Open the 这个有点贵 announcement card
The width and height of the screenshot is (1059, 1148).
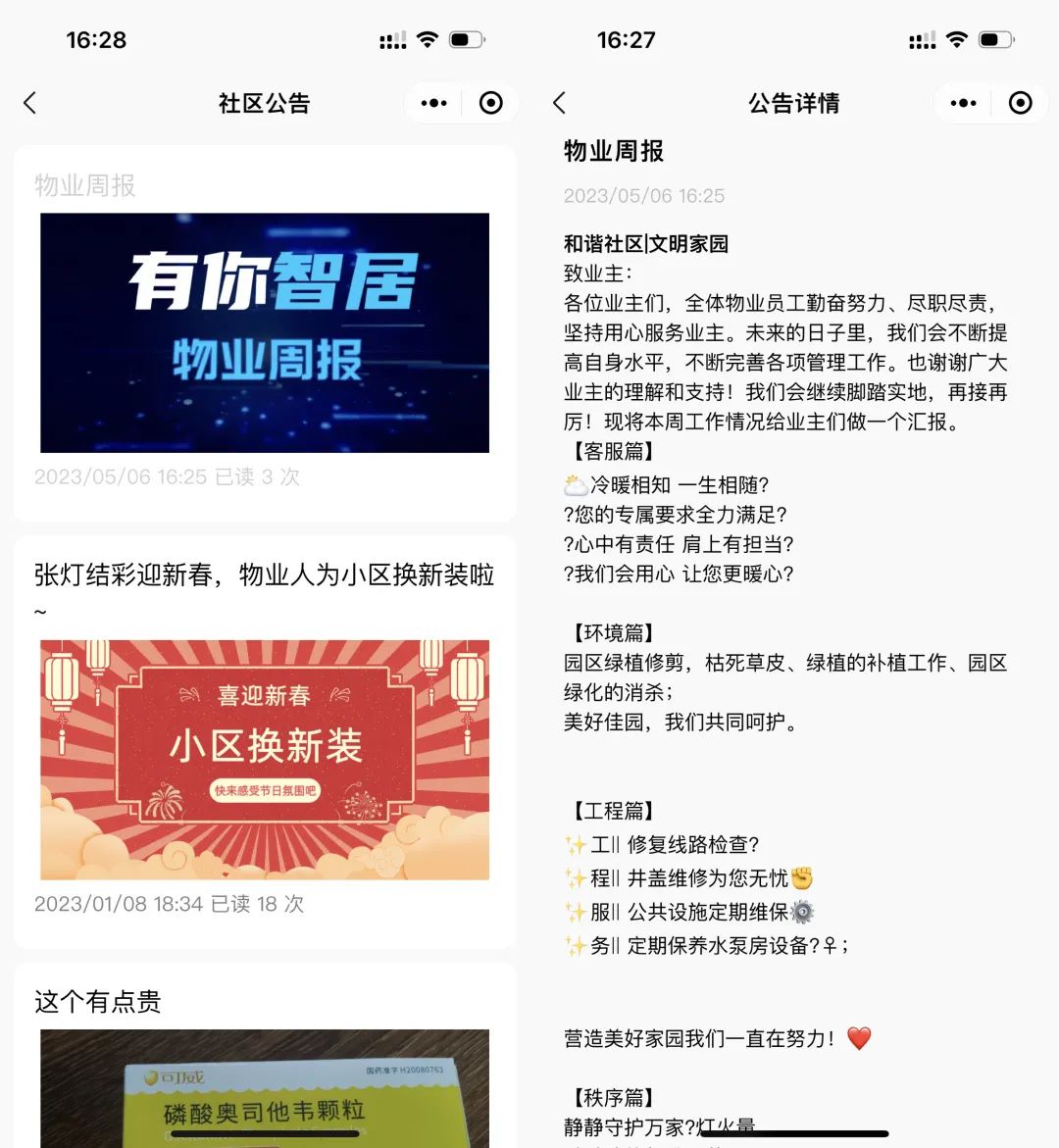point(265,1069)
